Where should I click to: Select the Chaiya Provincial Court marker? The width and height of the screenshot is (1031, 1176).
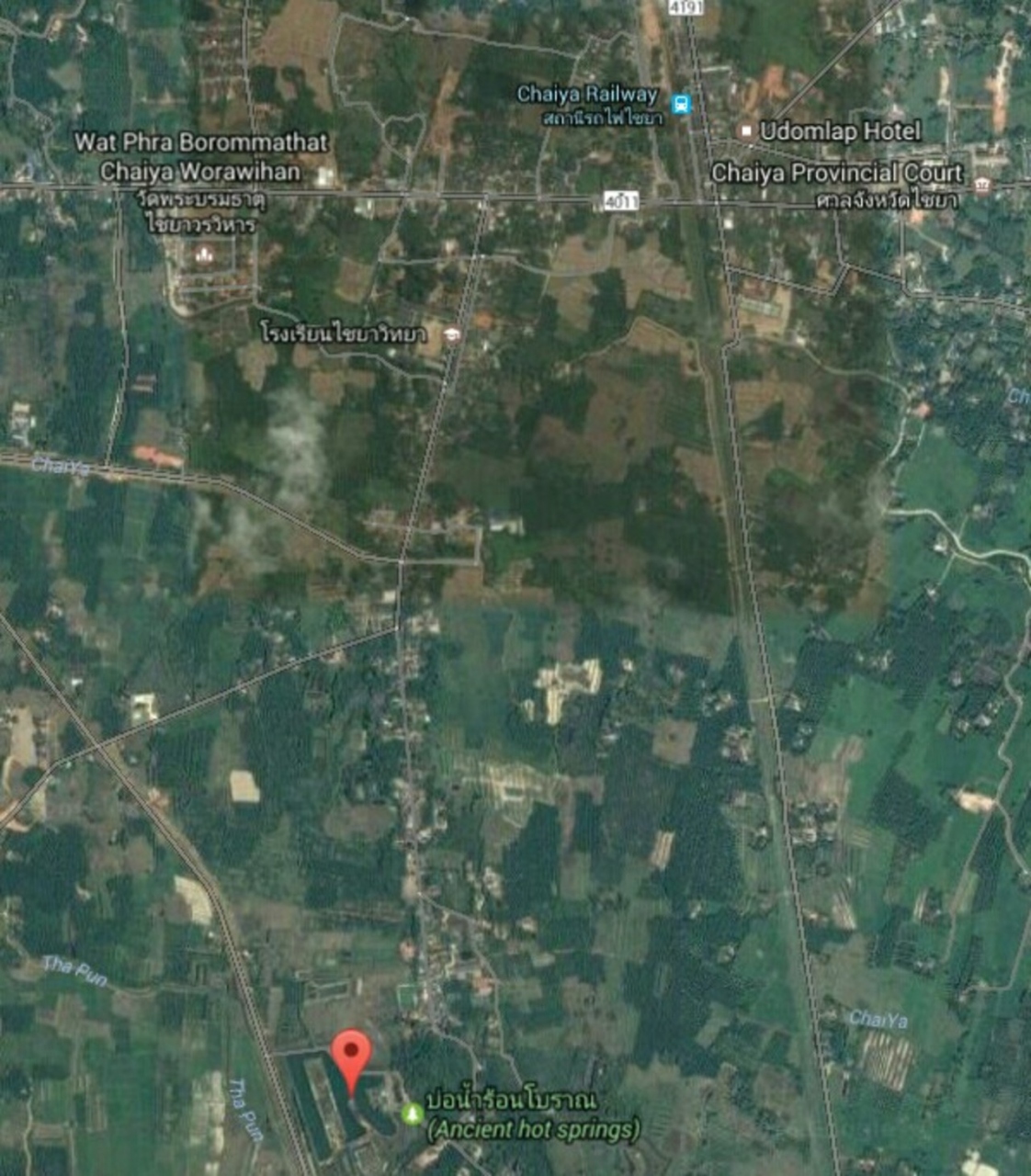(x=983, y=185)
